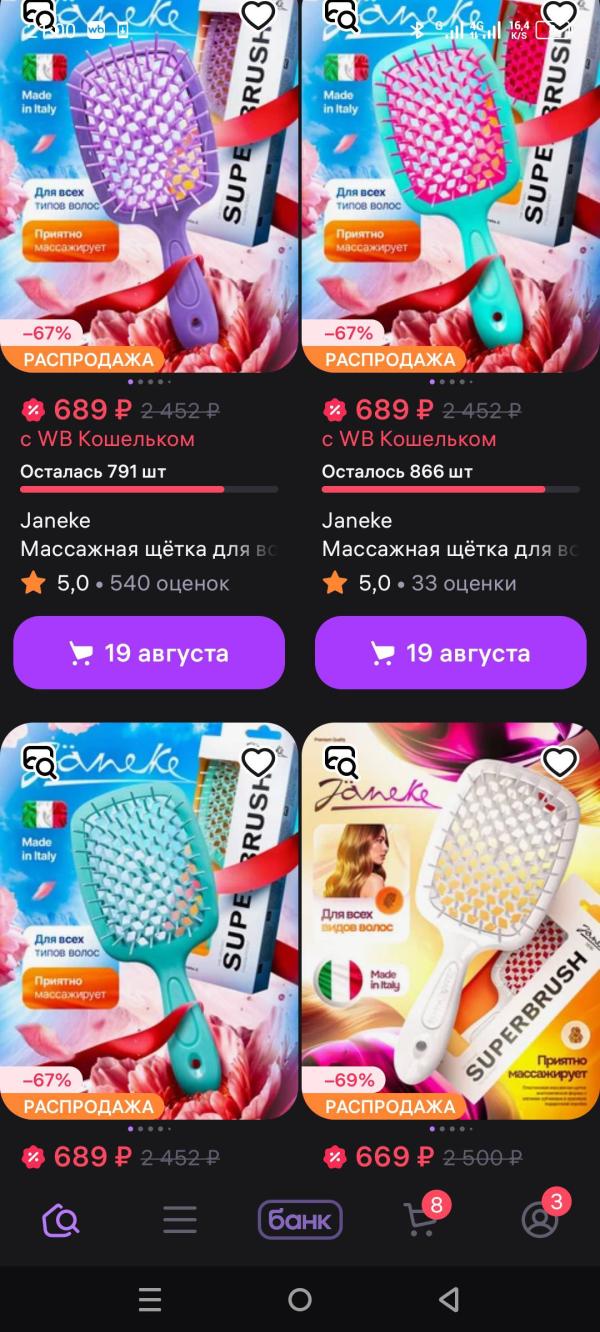The height and width of the screenshot is (1332, 600).
Task: Open the shopping cart with 8 items
Action: pyautogui.click(x=421, y=1219)
